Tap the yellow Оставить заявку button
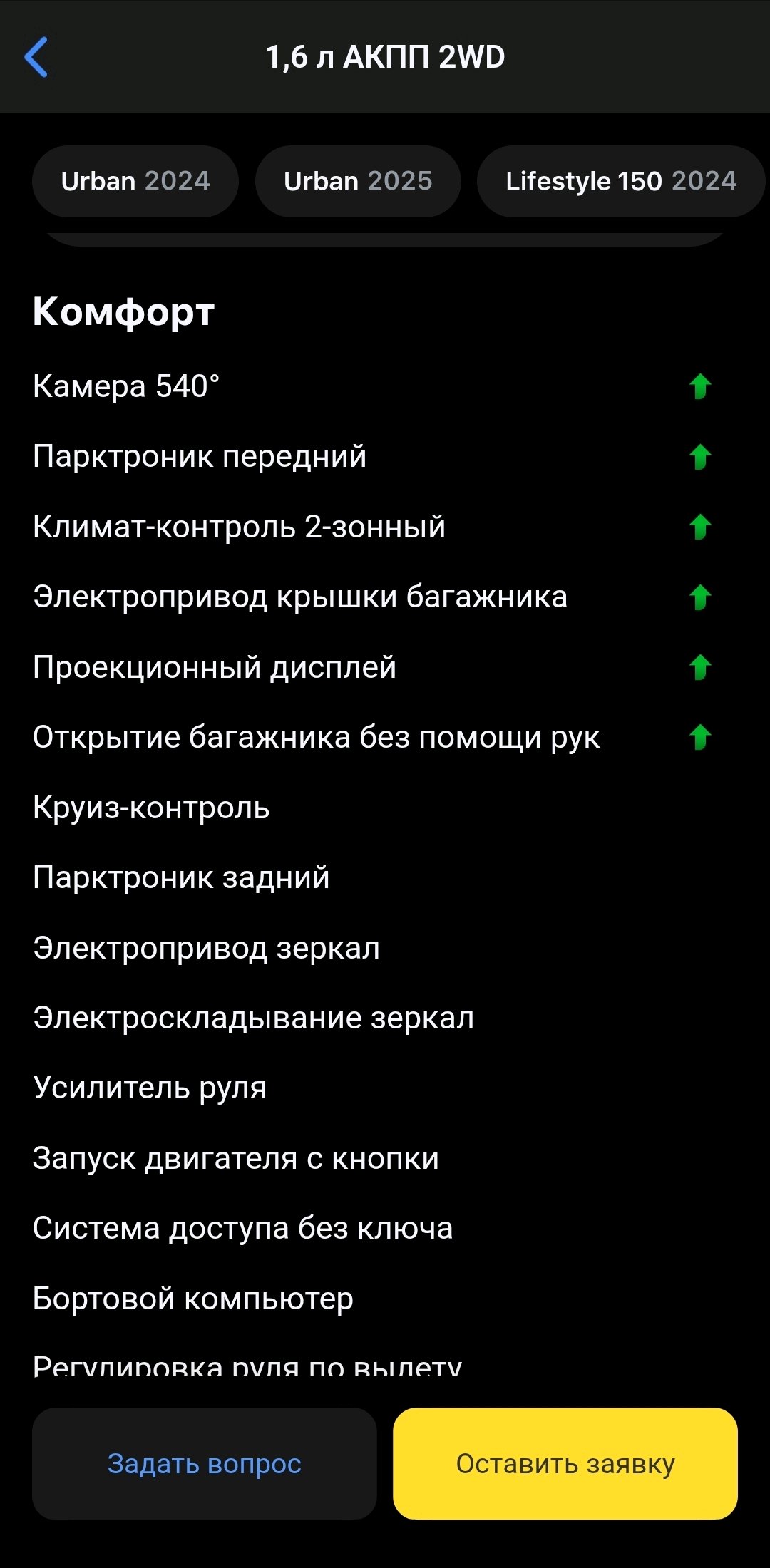 pyautogui.click(x=565, y=1463)
